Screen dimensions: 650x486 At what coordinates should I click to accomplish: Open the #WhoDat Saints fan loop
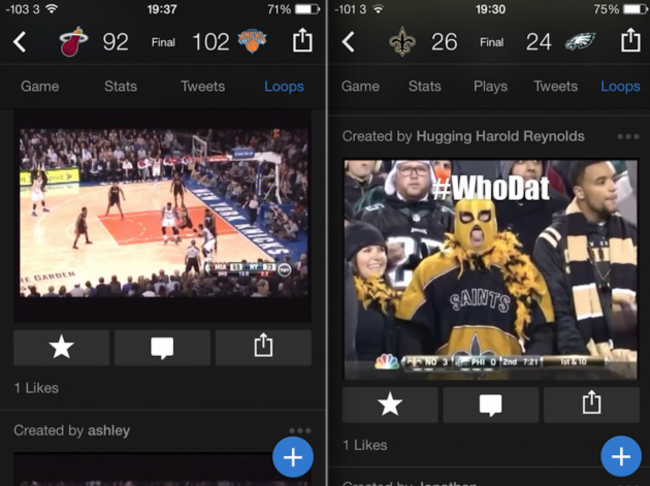[491, 270]
